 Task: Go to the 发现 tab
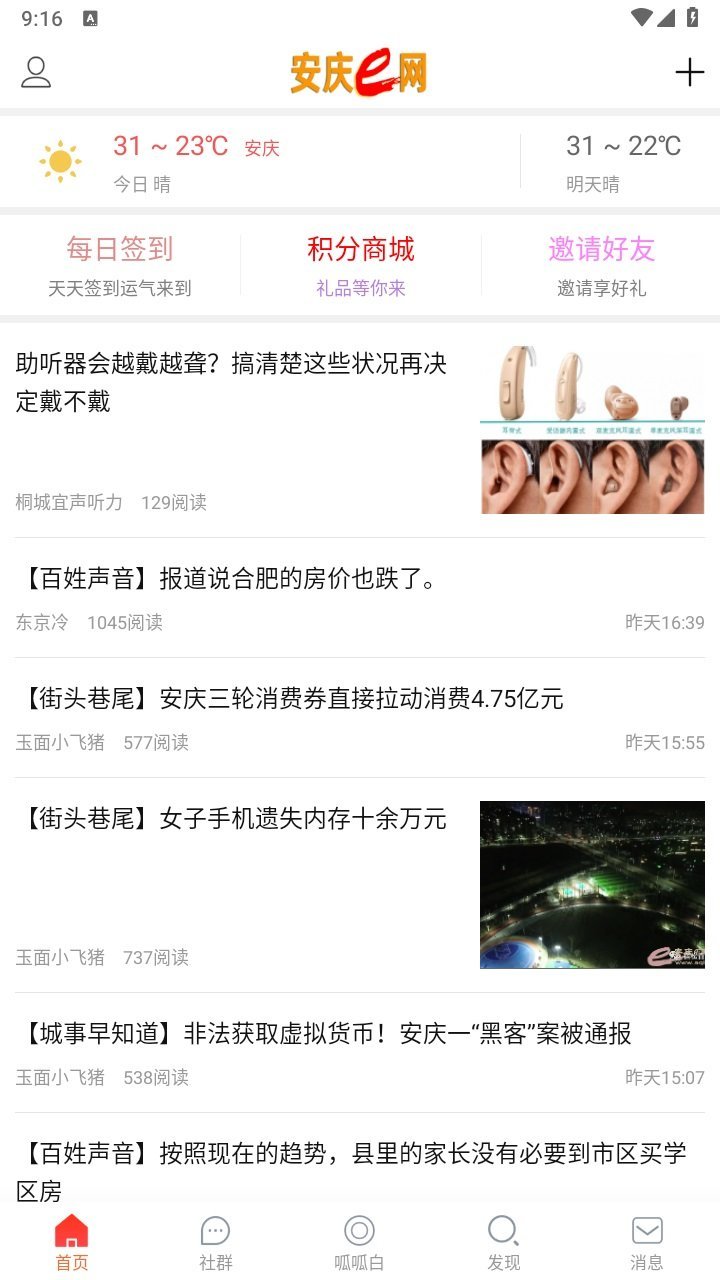(x=503, y=1243)
